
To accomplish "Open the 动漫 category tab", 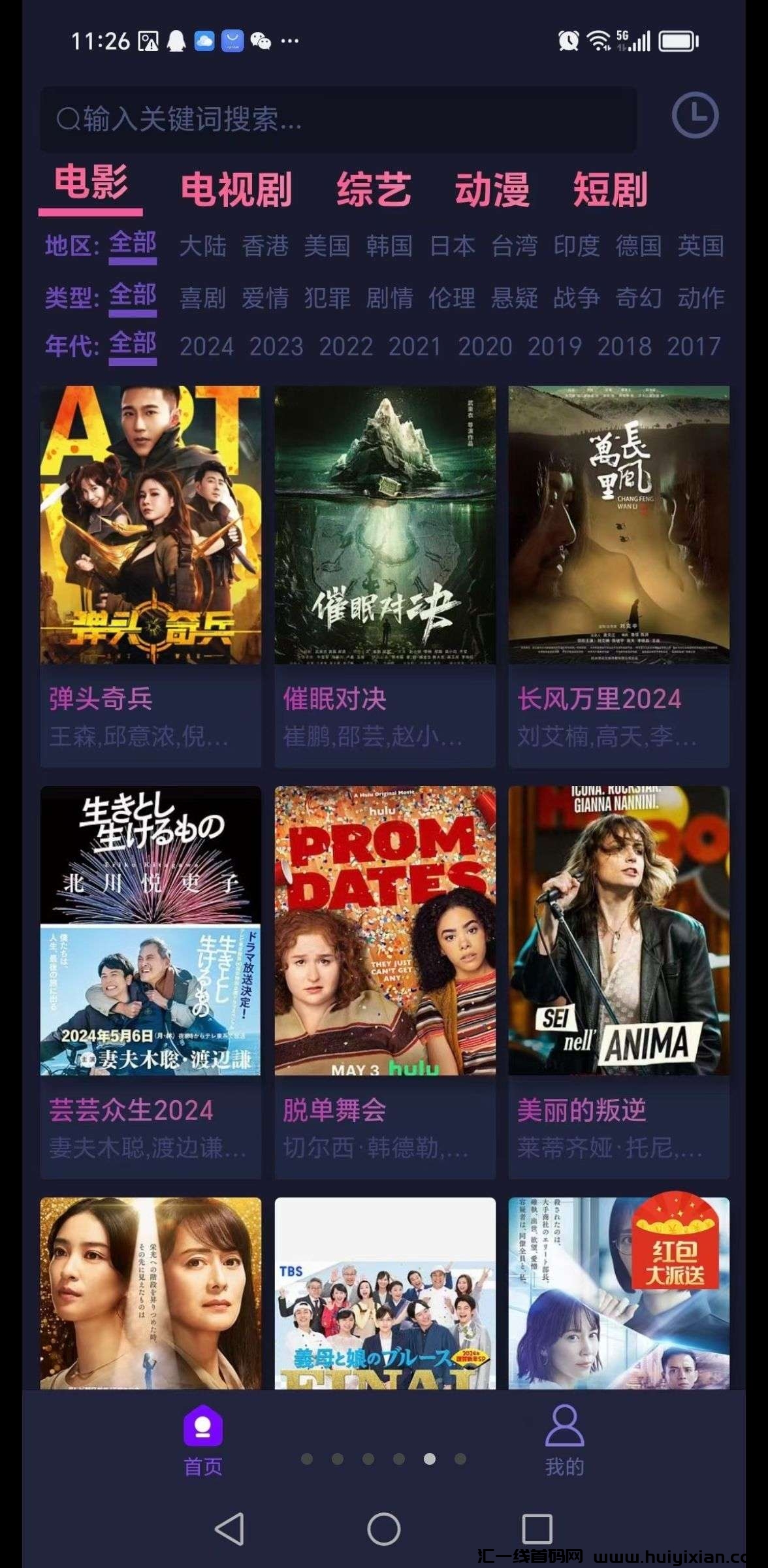I will point(492,190).
